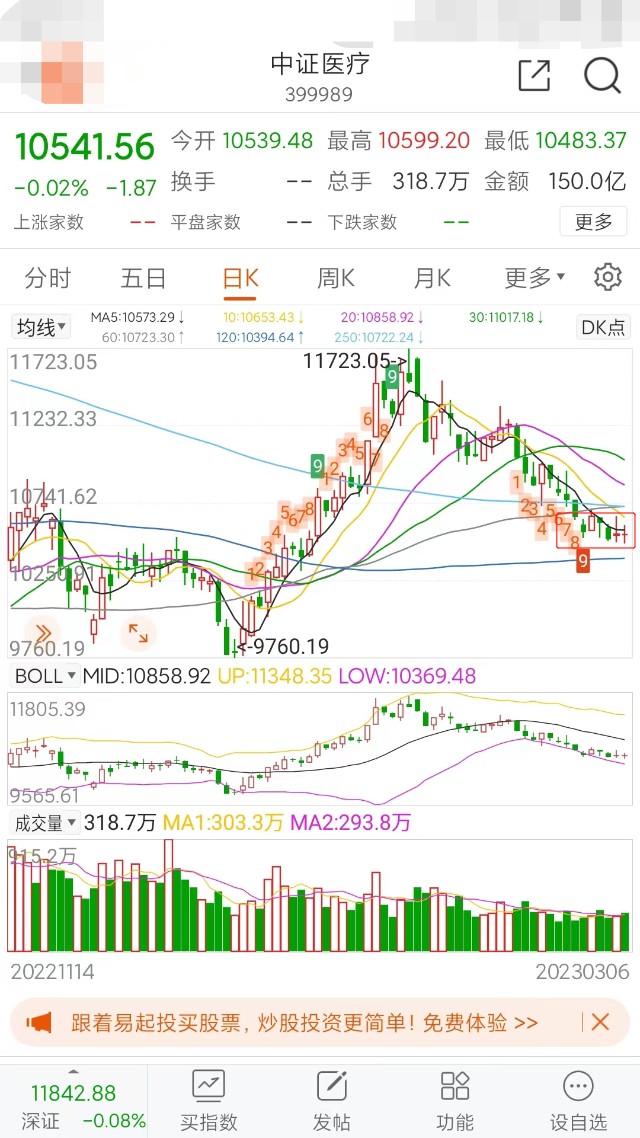Open the BOLL indicator dropdown
The image size is (640, 1138).
coord(44,676)
